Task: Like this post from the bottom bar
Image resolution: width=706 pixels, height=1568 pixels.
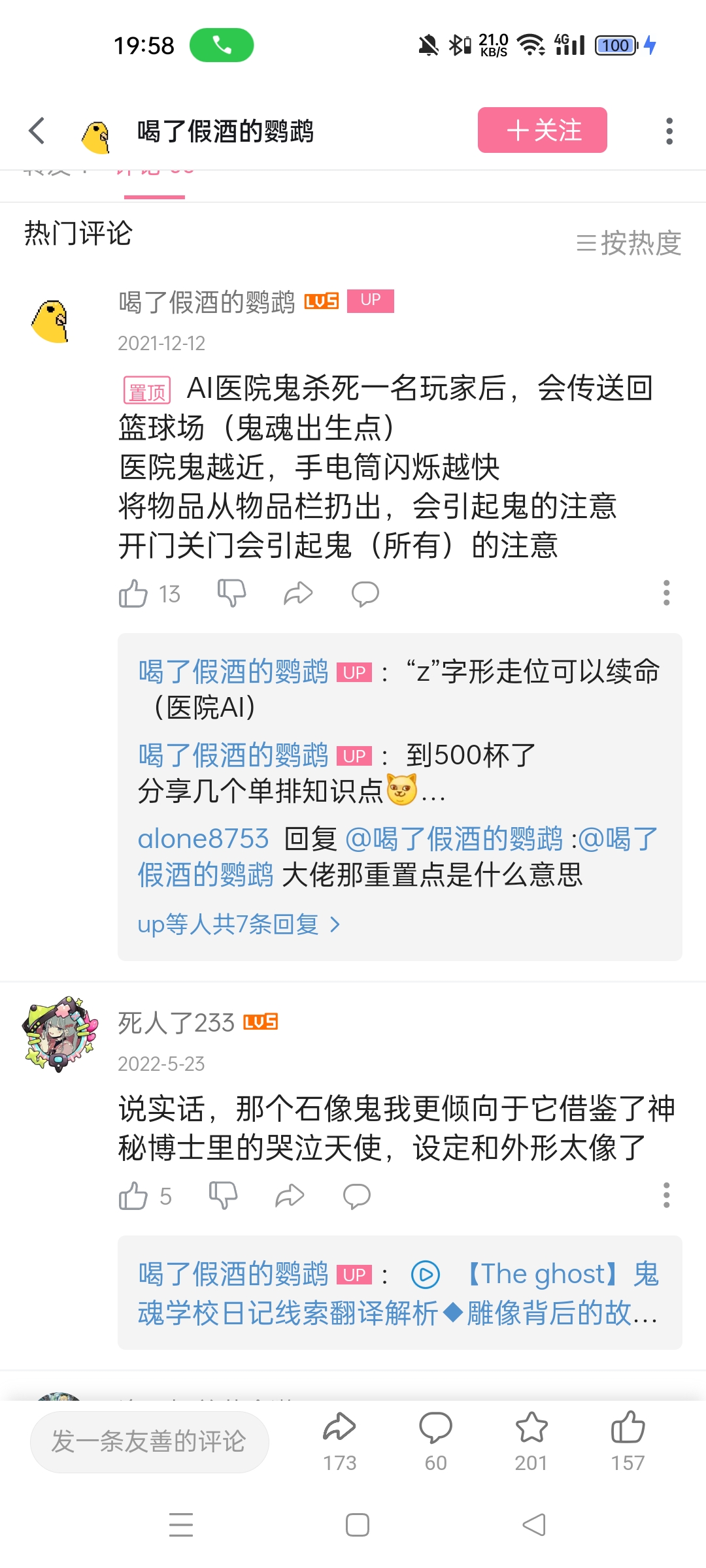Action: click(x=628, y=1440)
